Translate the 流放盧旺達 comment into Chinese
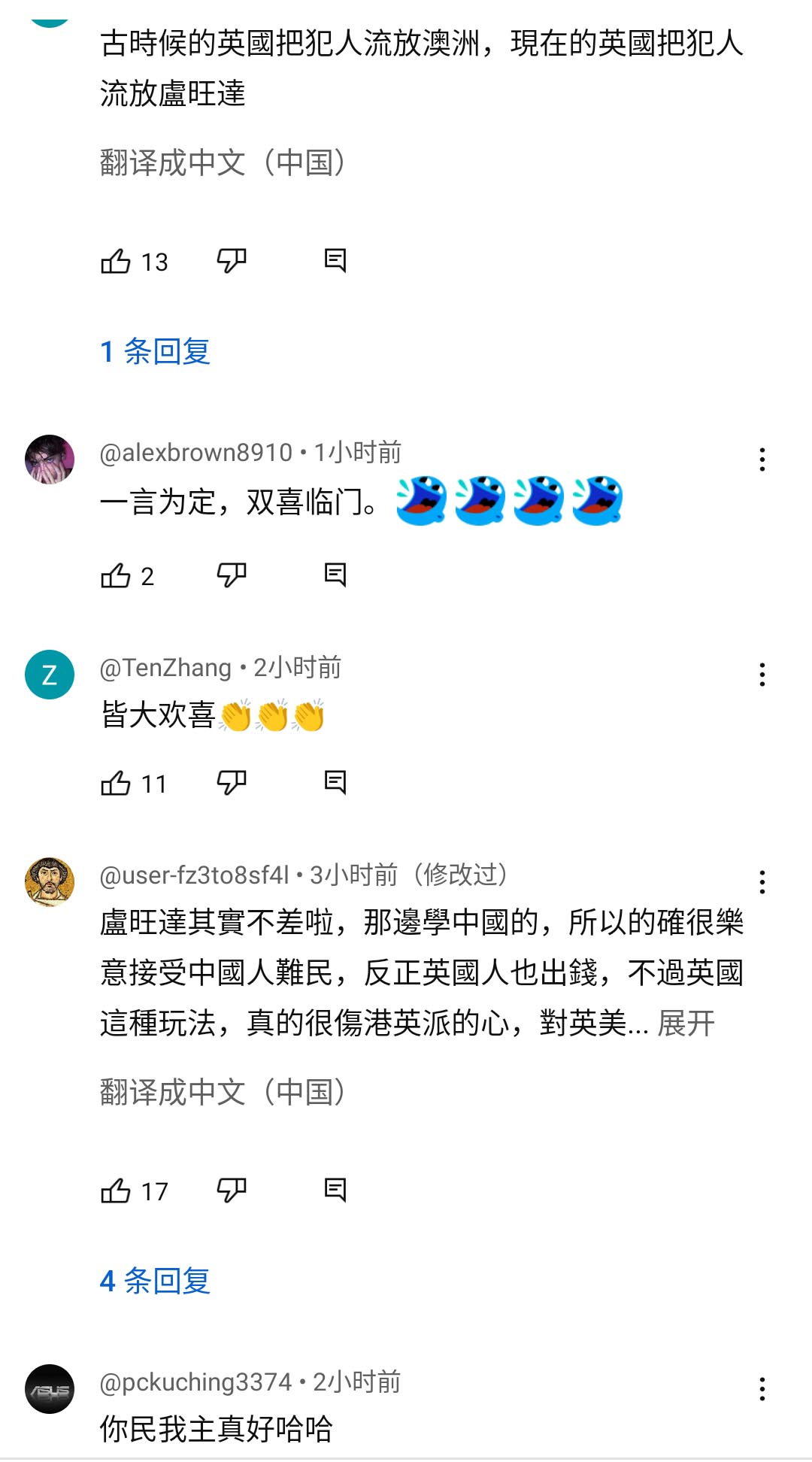This screenshot has height=1462, width=812. click(x=223, y=162)
